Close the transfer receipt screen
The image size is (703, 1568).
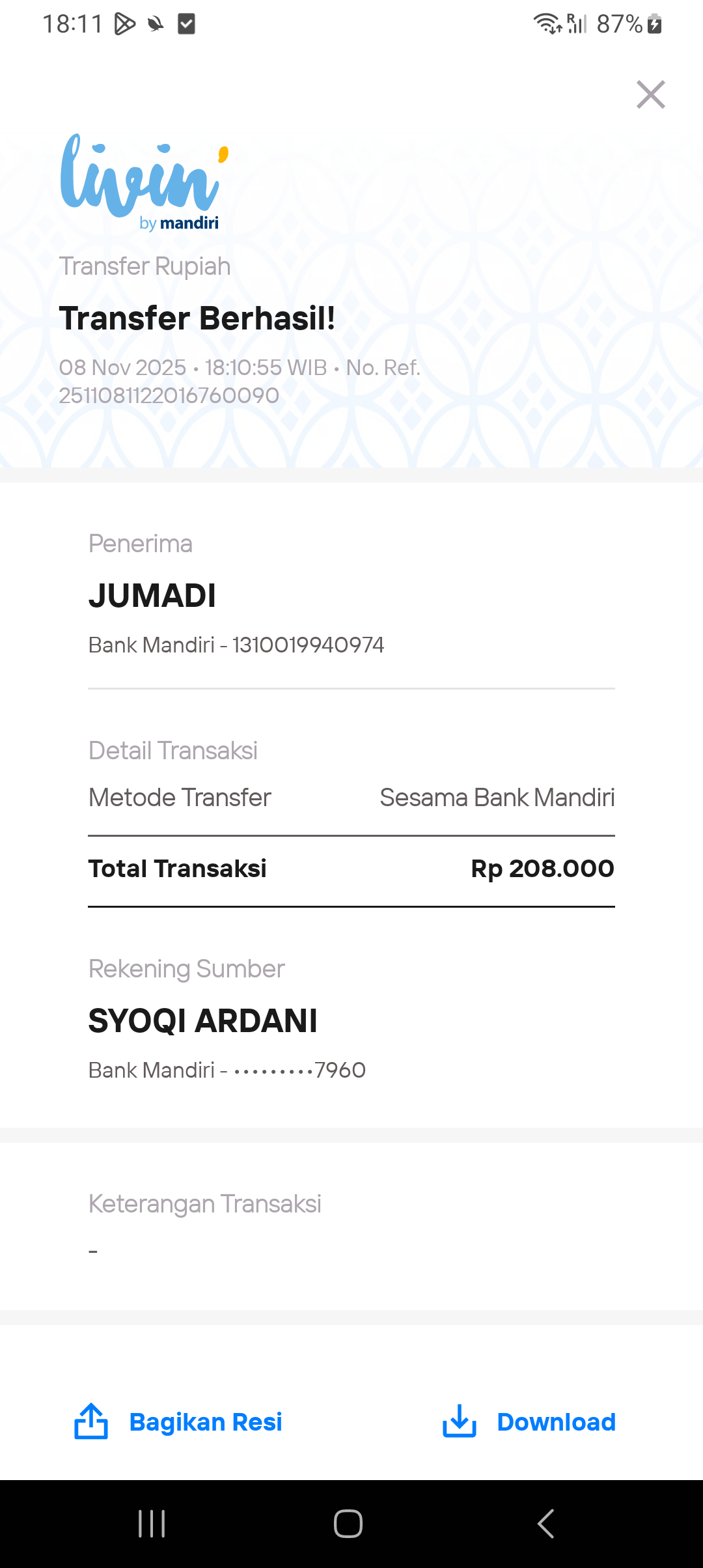(650, 94)
